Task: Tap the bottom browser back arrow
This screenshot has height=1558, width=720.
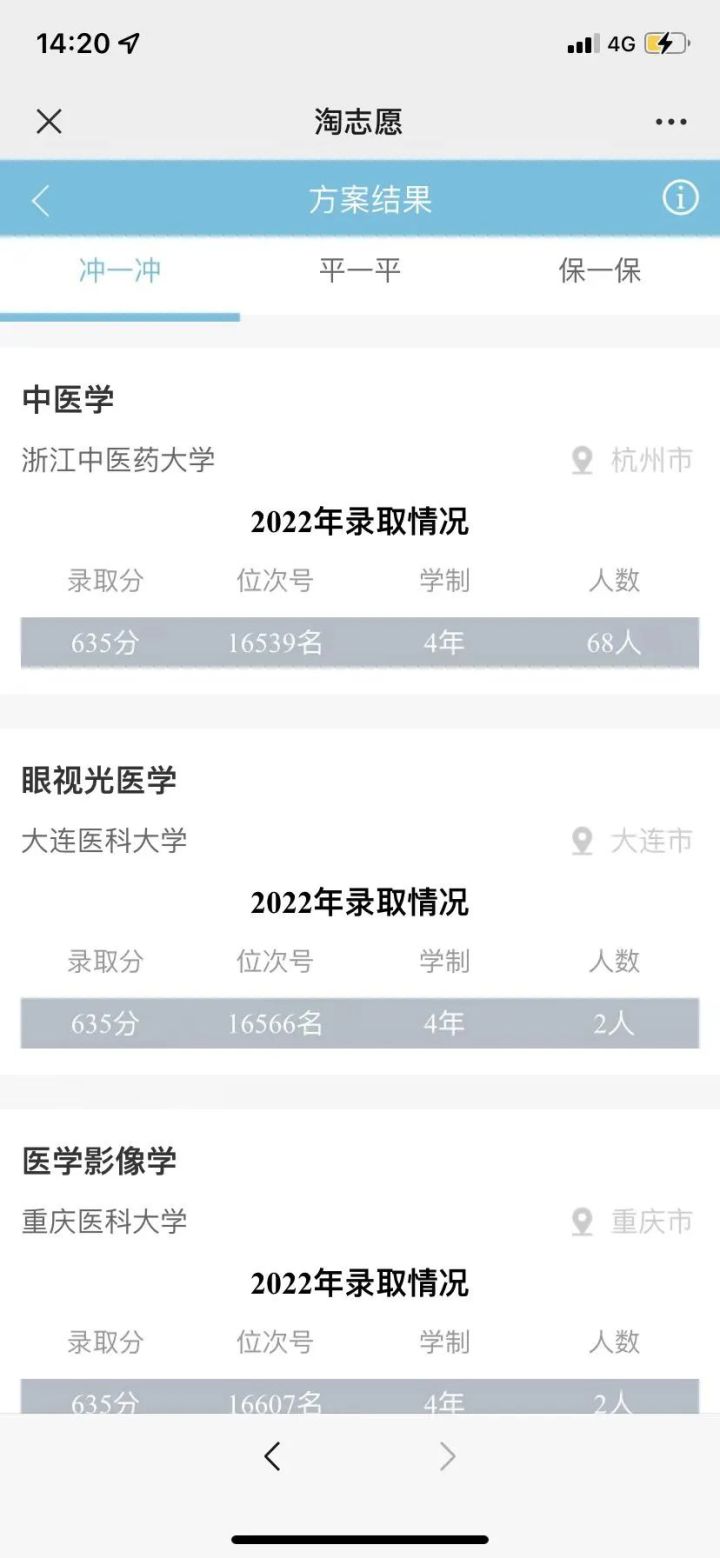Action: click(272, 1457)
